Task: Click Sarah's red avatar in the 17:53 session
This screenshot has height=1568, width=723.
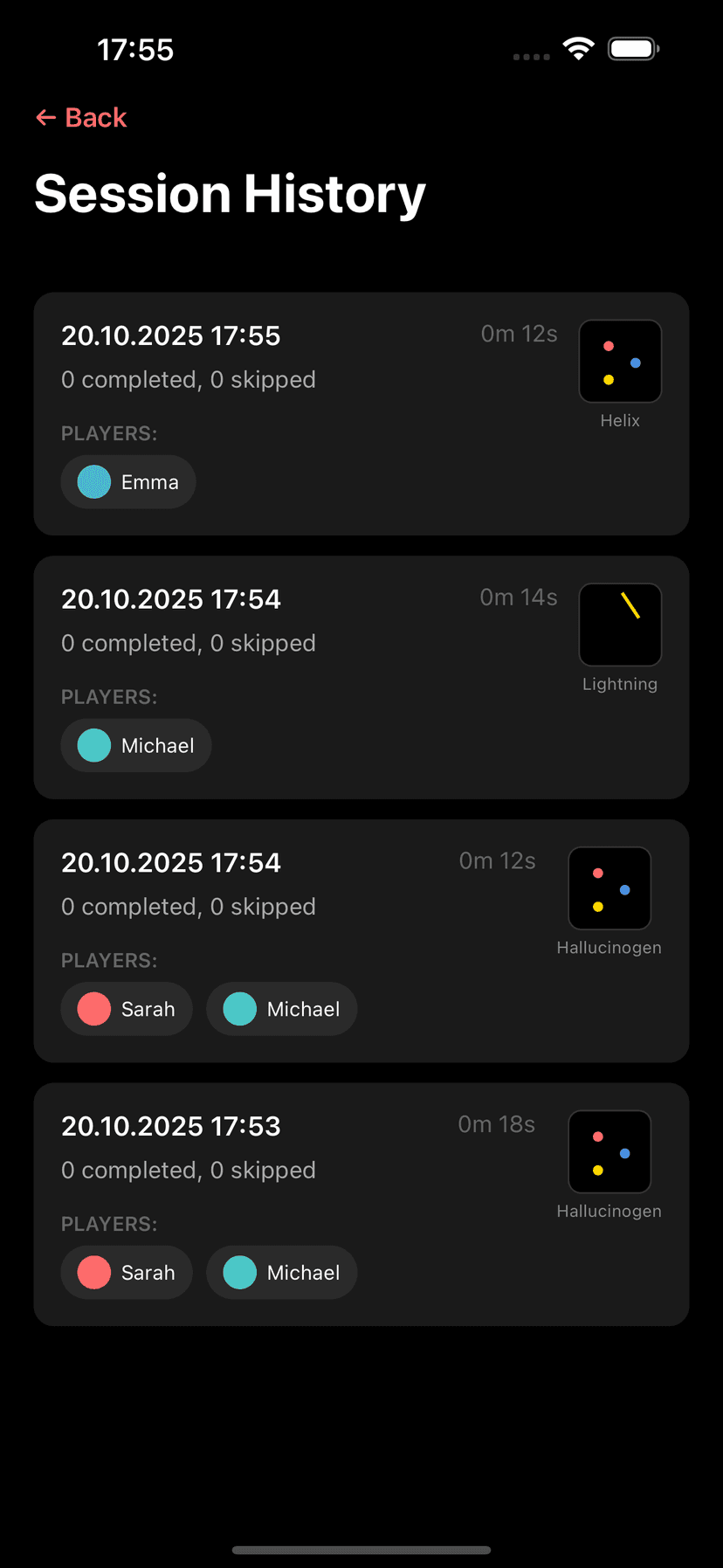Action: (x=93, y=1273)
